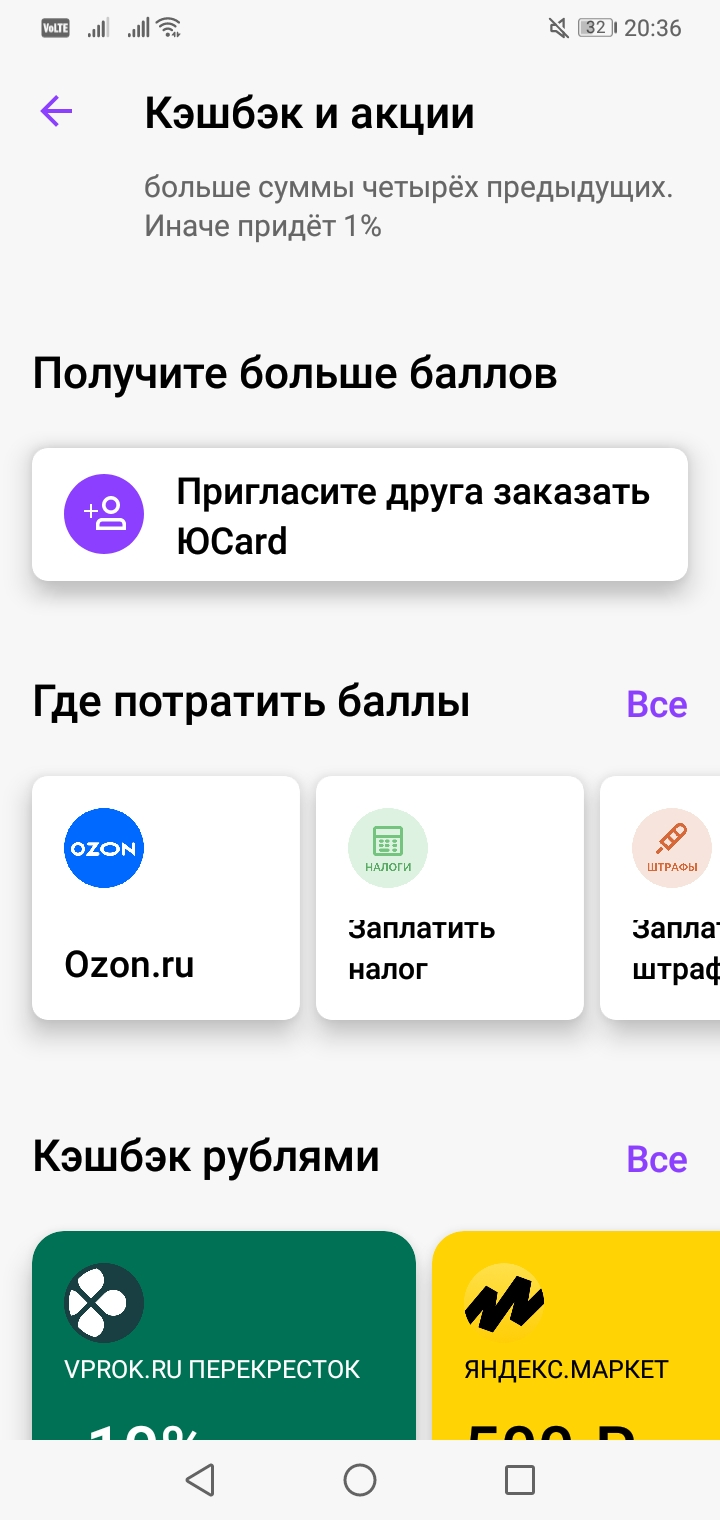720x1520 pixels.
Task: Go back using the purple arrow
Action: pos(56,112)
